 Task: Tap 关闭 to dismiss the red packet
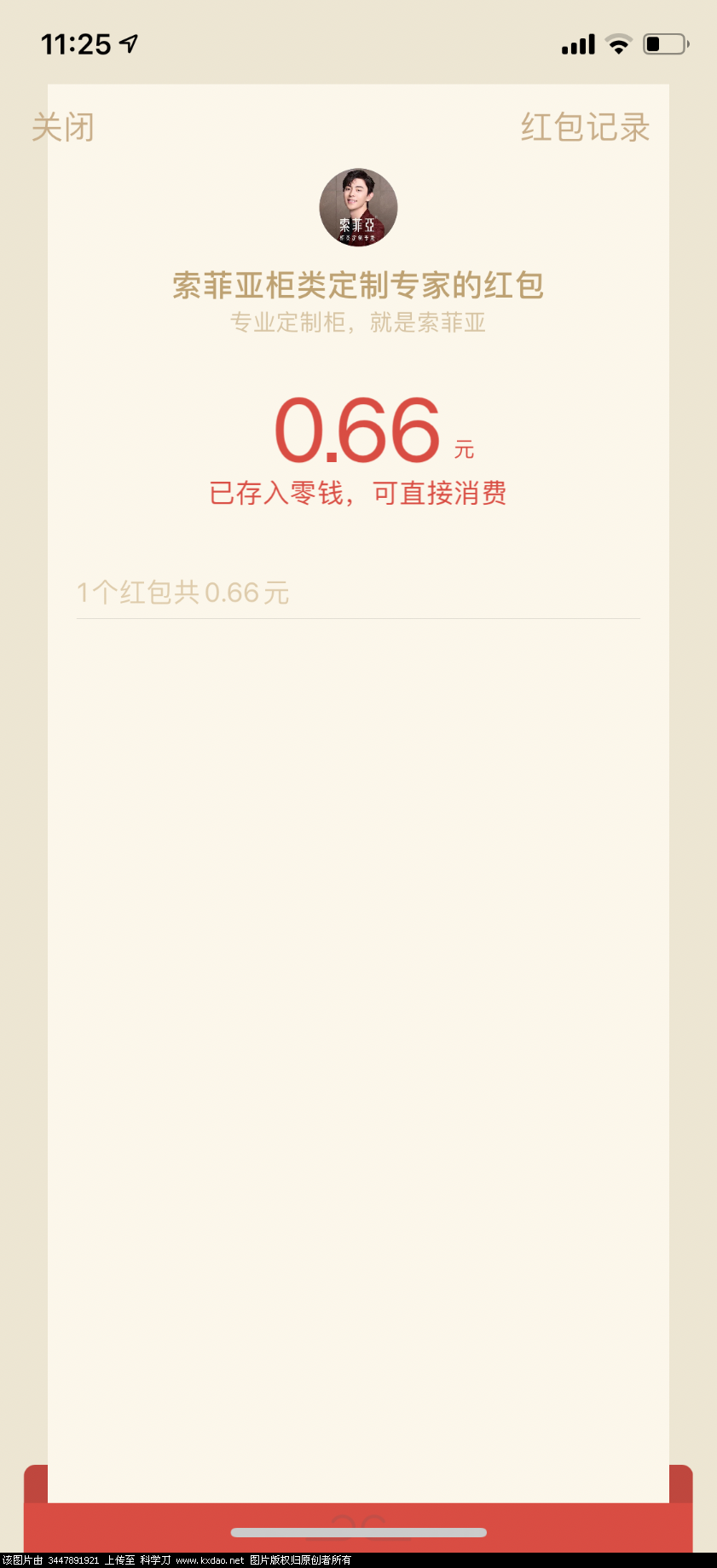tap(63, 127)
